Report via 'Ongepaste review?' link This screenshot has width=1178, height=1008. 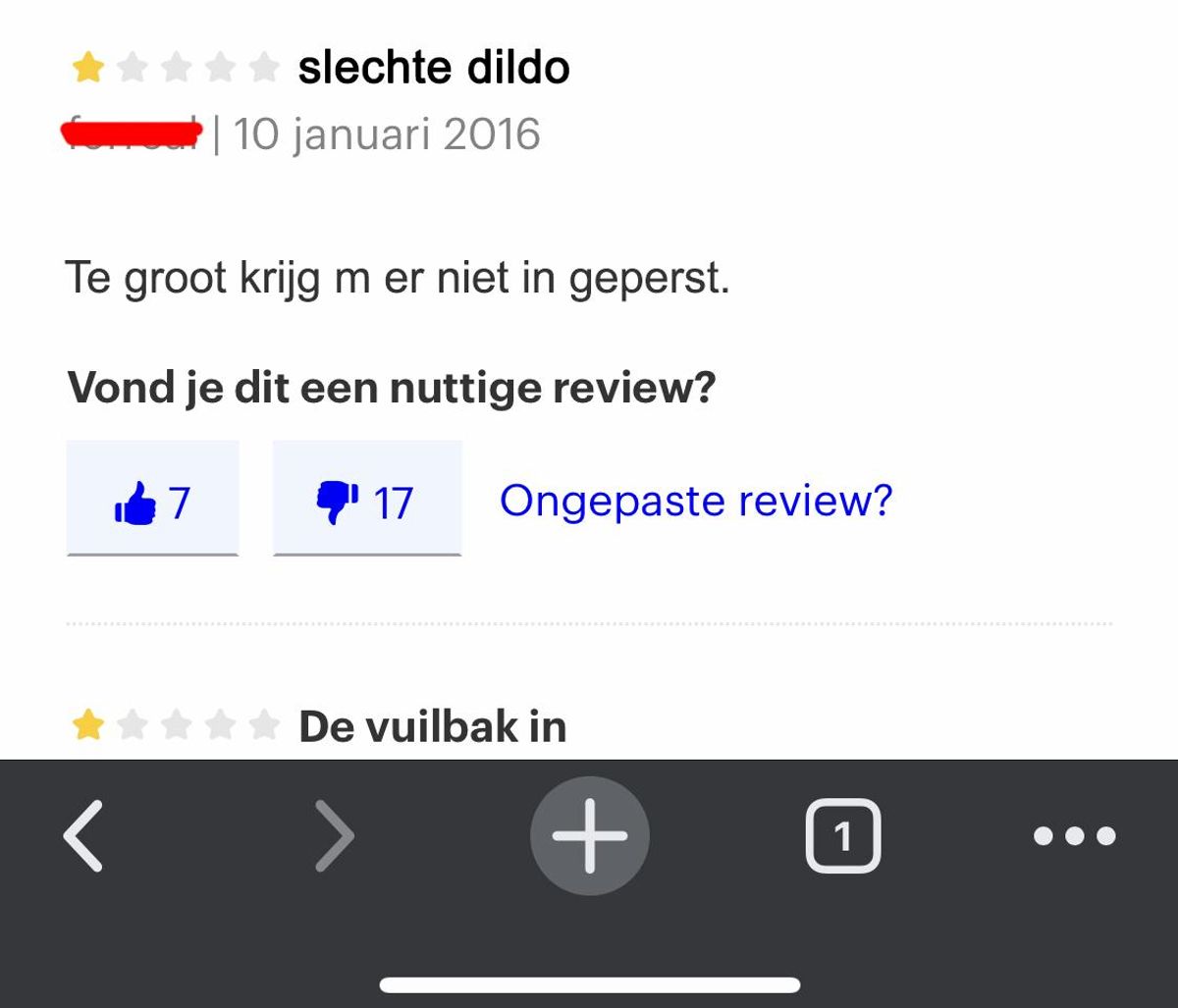[x=695, y=501]
